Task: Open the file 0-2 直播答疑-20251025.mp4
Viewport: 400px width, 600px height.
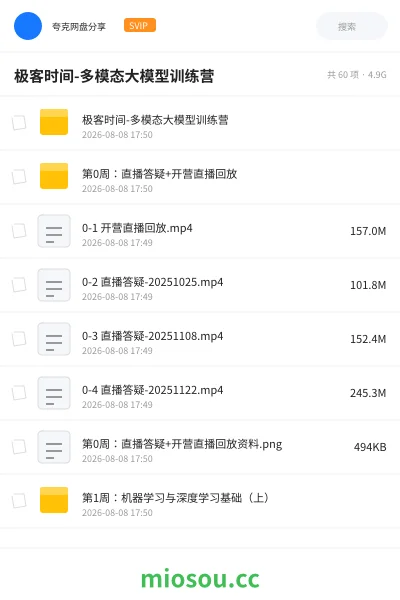Action: click(x=200, y=285)
